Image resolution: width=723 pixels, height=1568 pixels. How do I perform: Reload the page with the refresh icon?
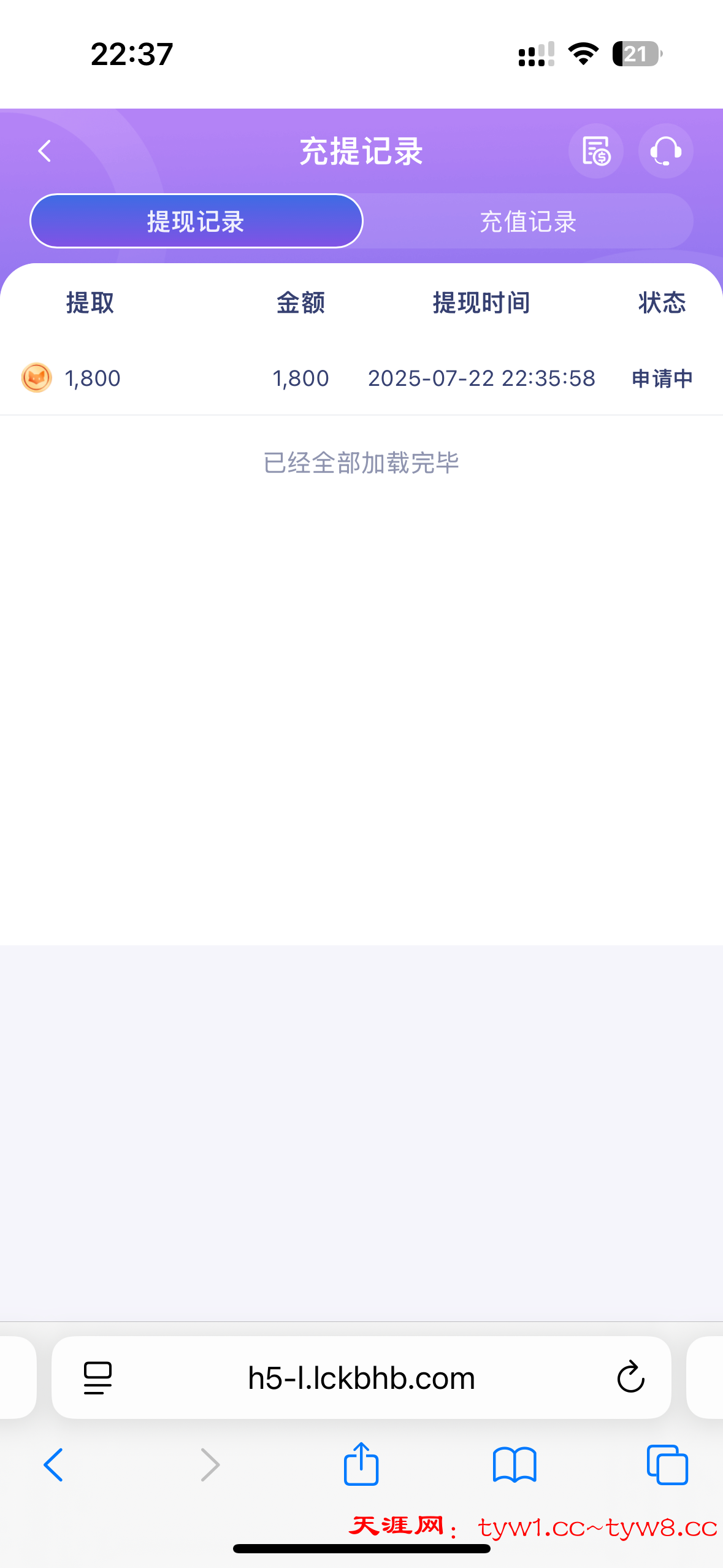(x=629, y=1376)
